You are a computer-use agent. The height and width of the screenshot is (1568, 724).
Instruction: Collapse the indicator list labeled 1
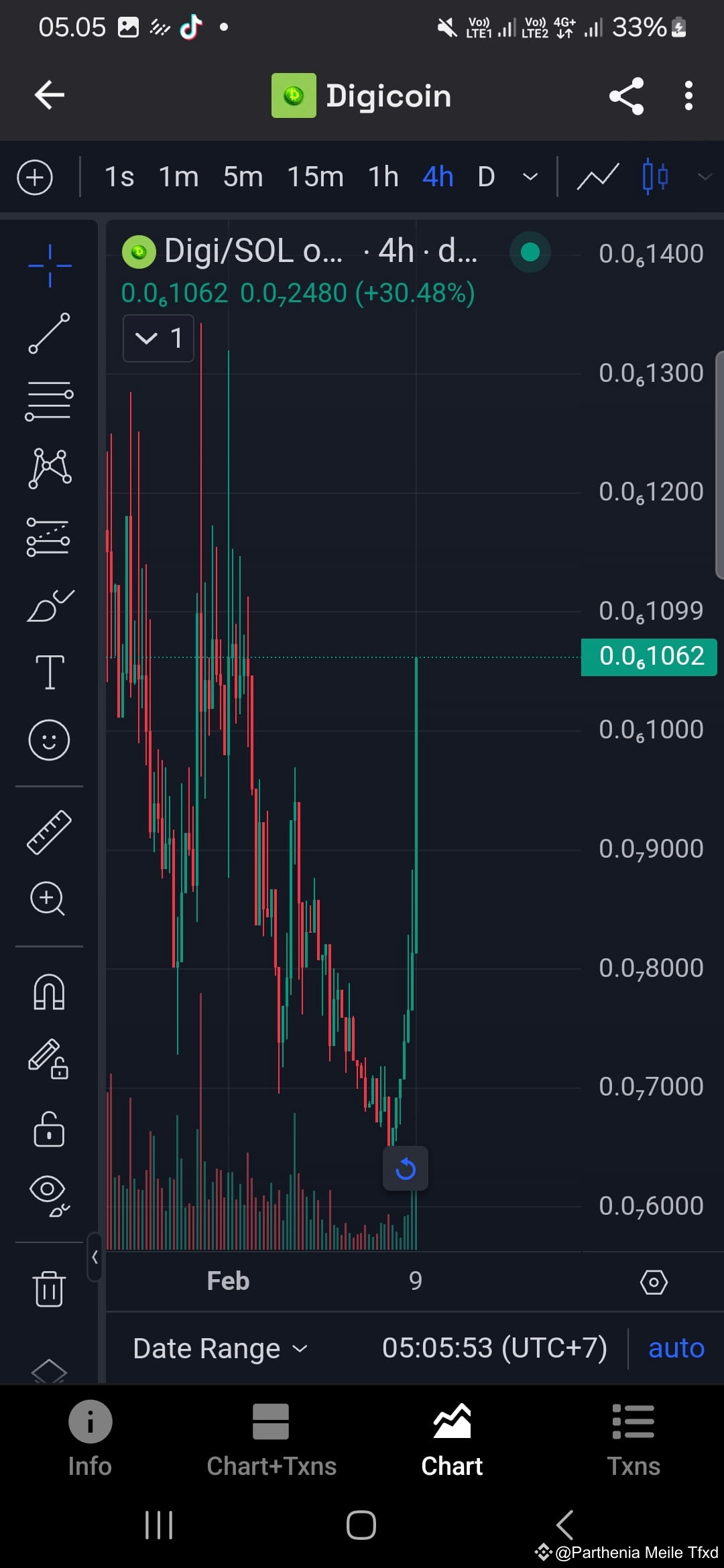158,338
